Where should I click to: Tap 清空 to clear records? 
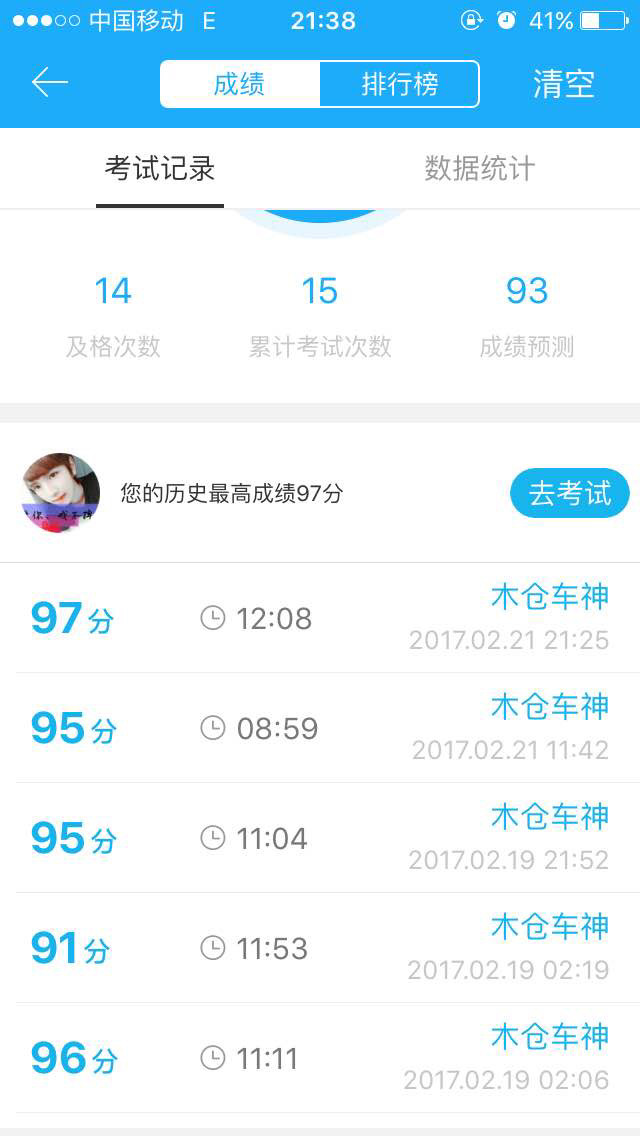pyautogui.click(x=563, y=84)
